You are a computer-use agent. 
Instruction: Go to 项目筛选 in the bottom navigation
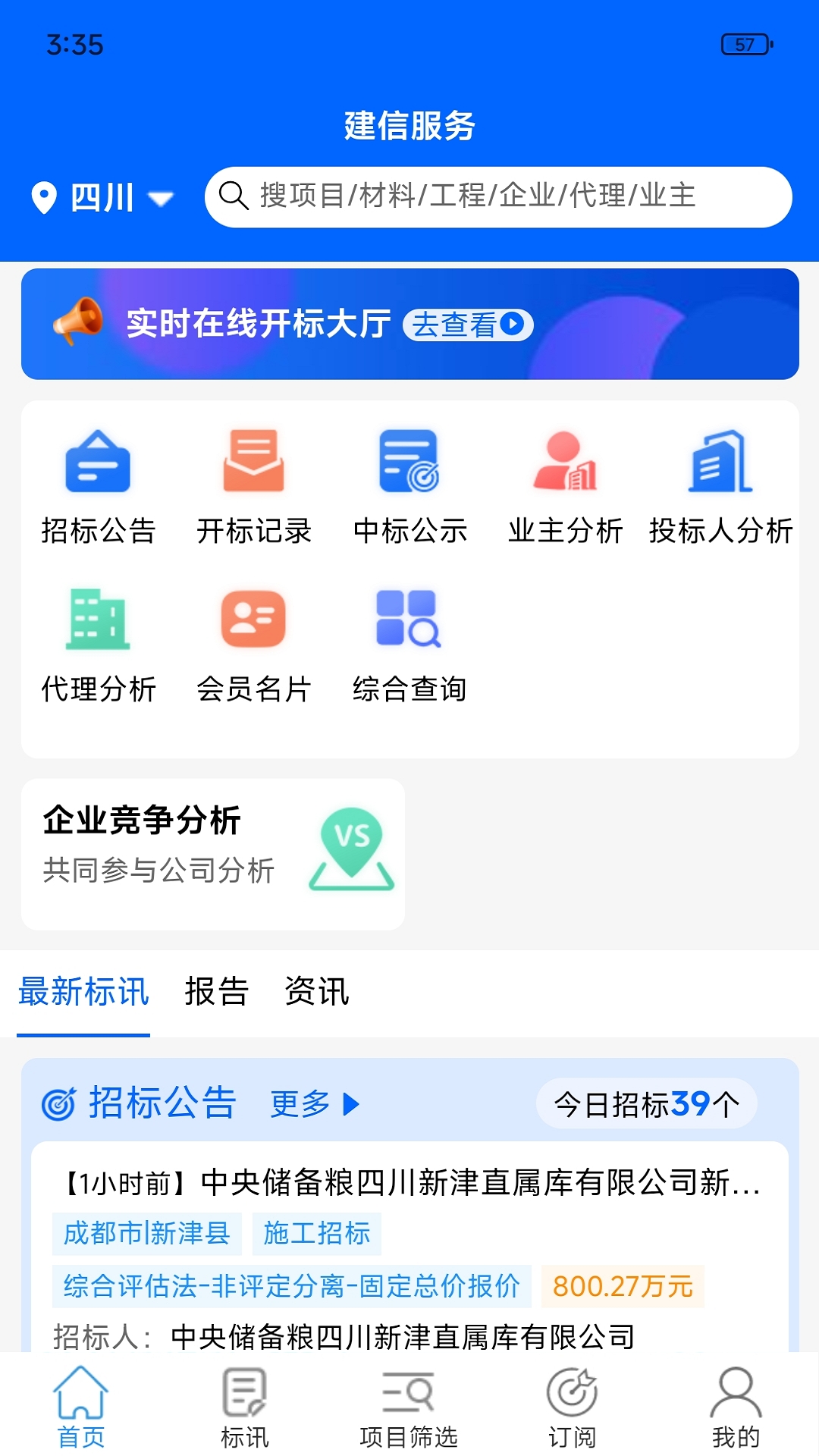[x=409, y=1407]
